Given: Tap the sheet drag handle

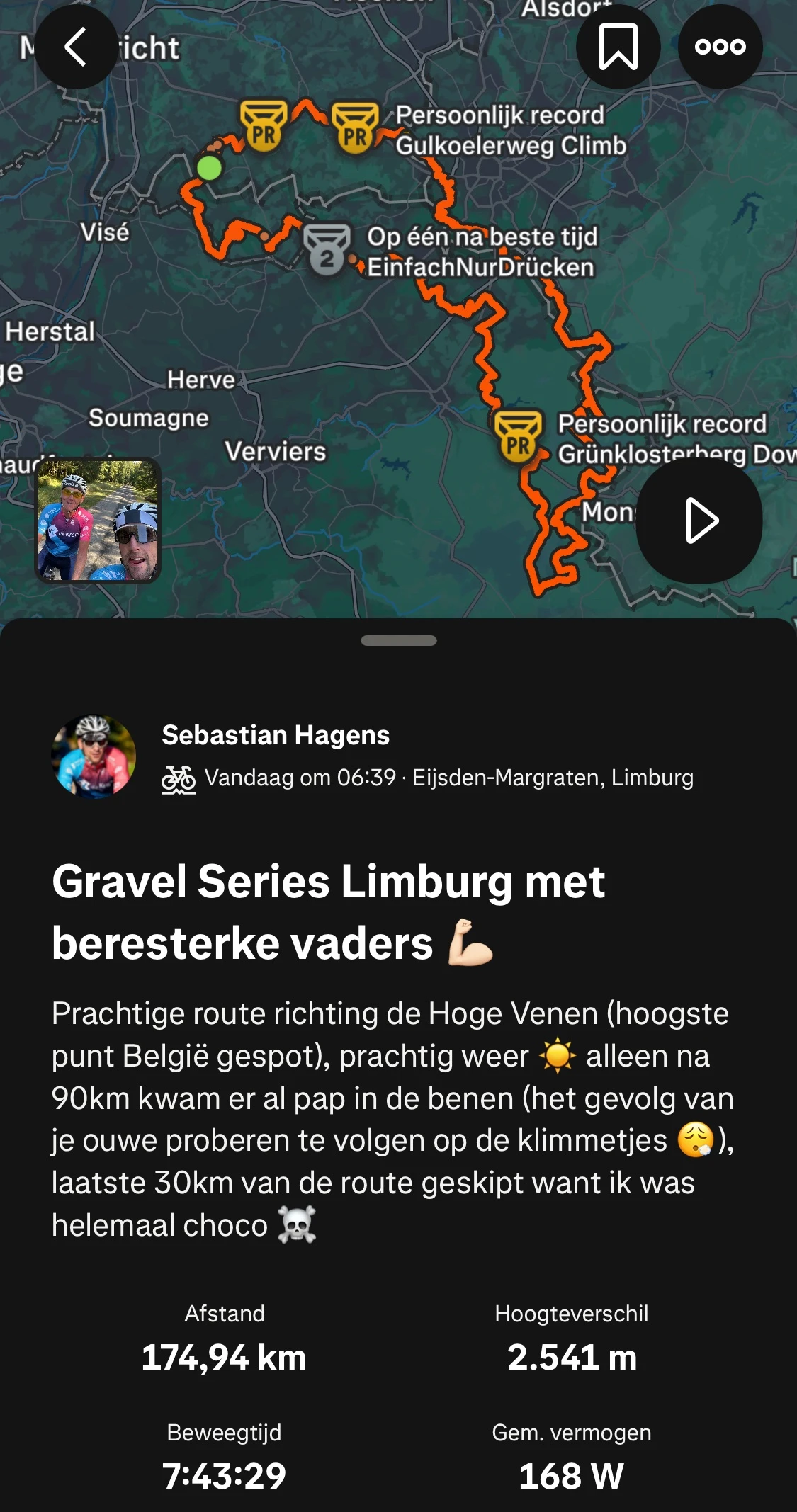Looking at the screenshot, I should coord(398,640).
